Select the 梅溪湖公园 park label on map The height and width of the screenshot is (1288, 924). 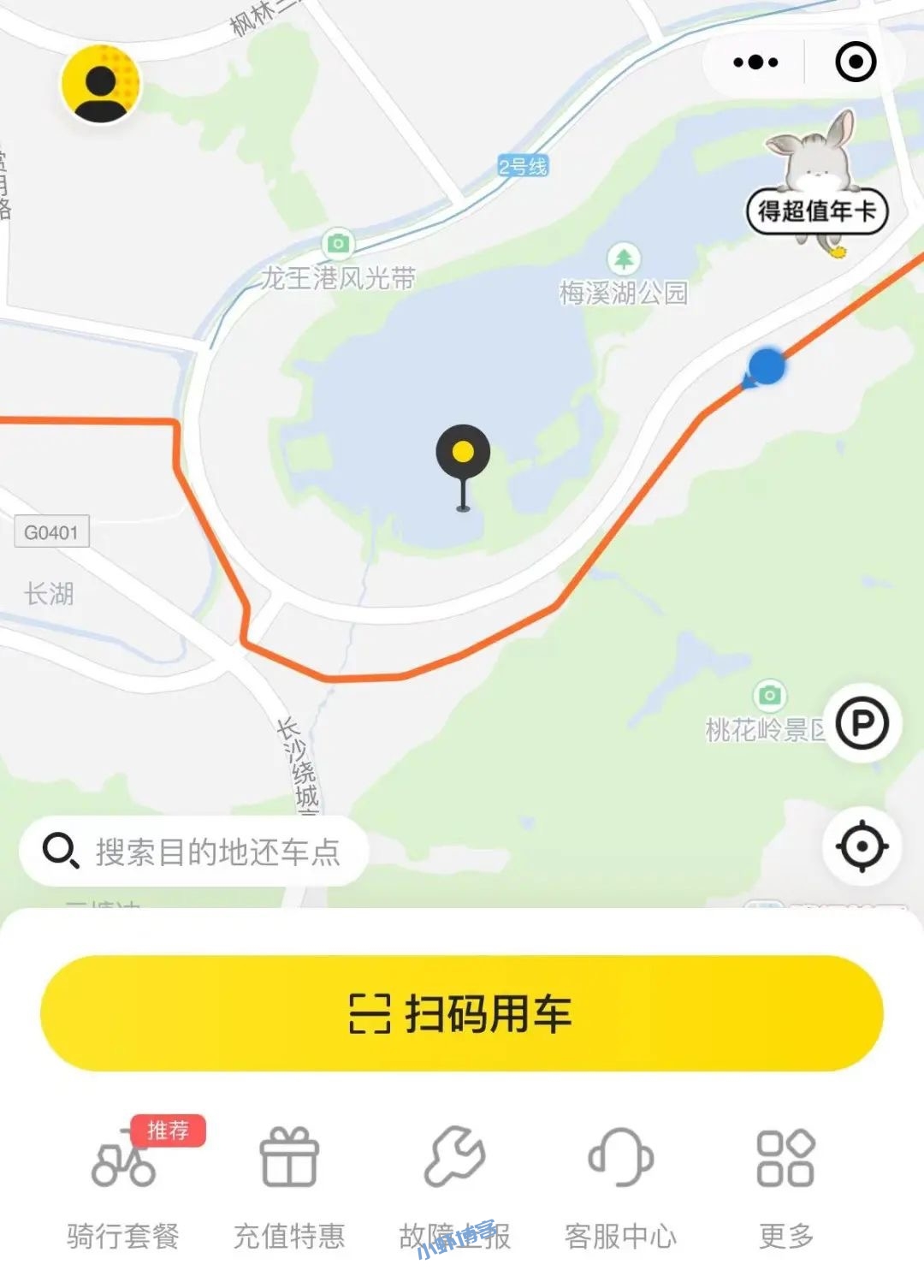(625, 290)
